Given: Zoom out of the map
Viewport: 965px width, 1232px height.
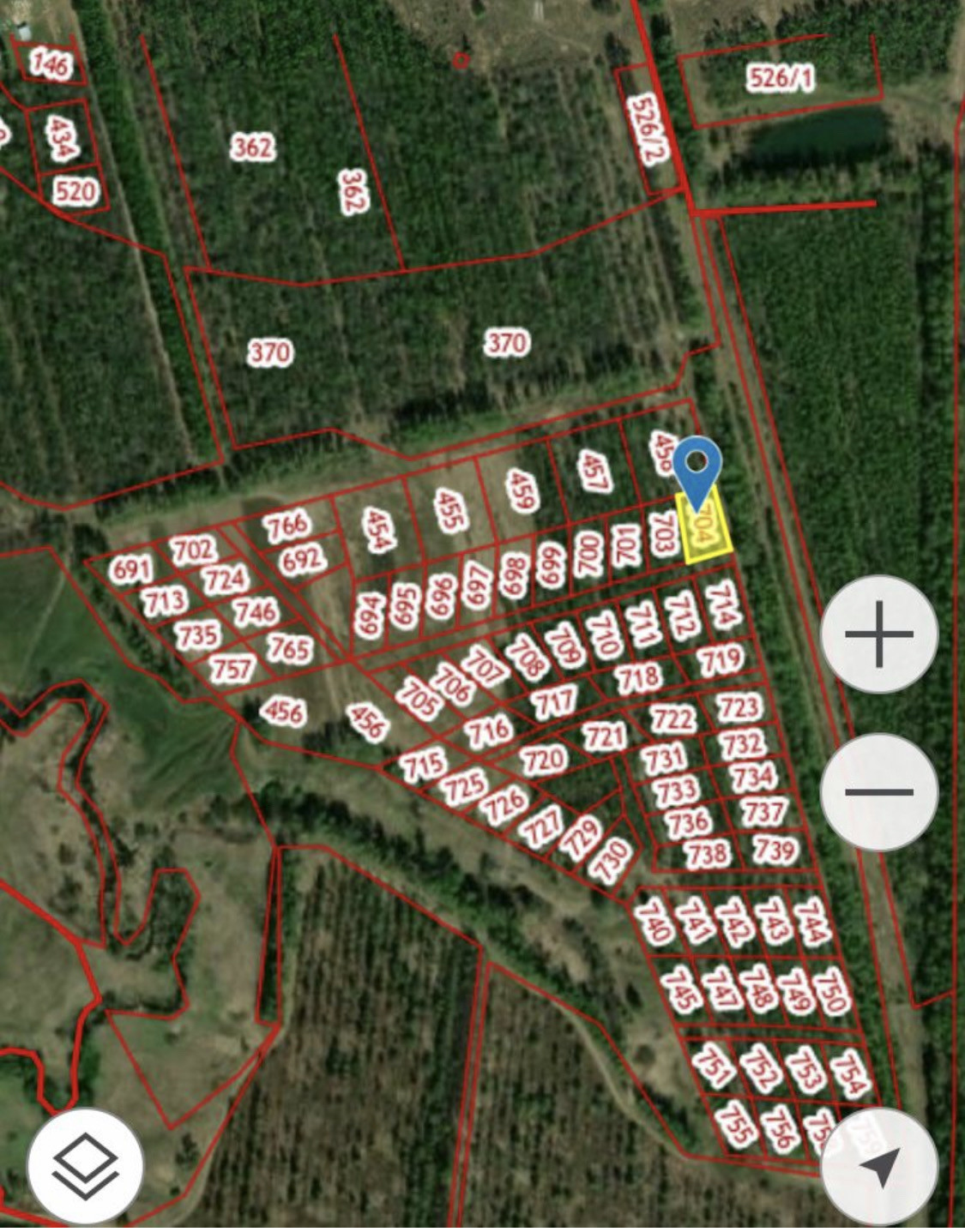Looking at the screenshot, I should tap(879, 792).
